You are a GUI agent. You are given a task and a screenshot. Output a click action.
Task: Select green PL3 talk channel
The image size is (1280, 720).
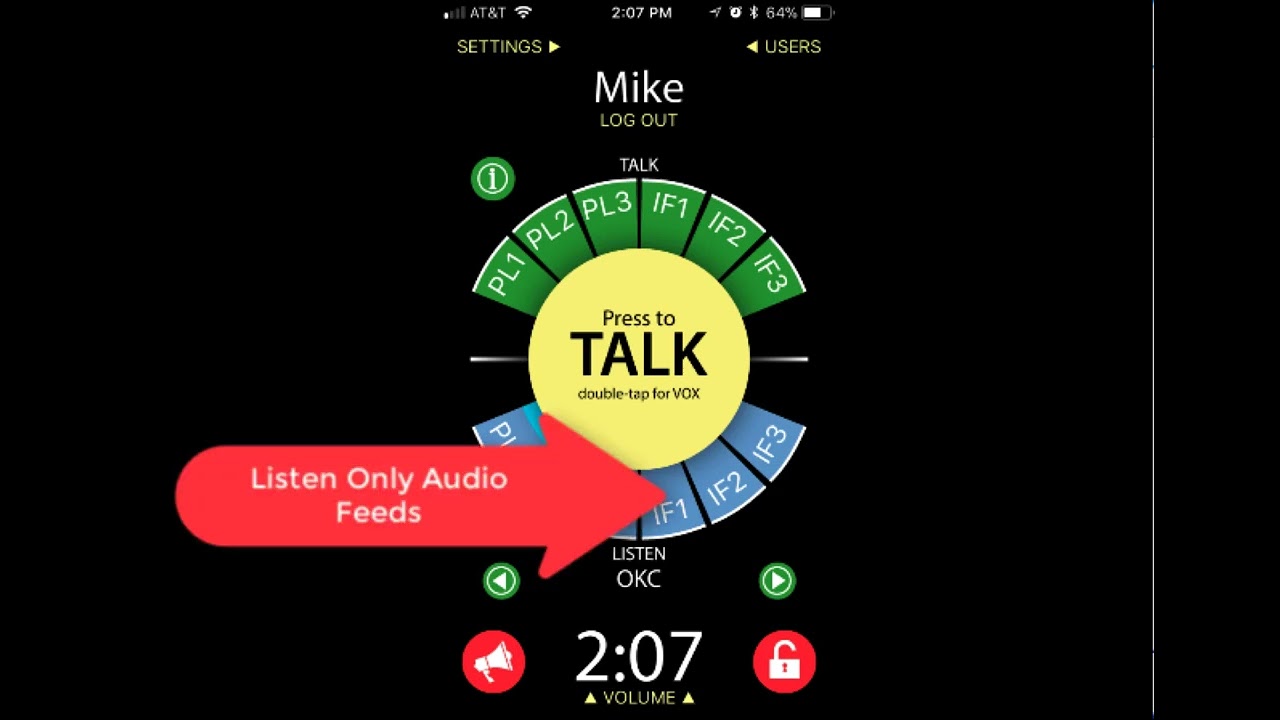pos(607,208)
